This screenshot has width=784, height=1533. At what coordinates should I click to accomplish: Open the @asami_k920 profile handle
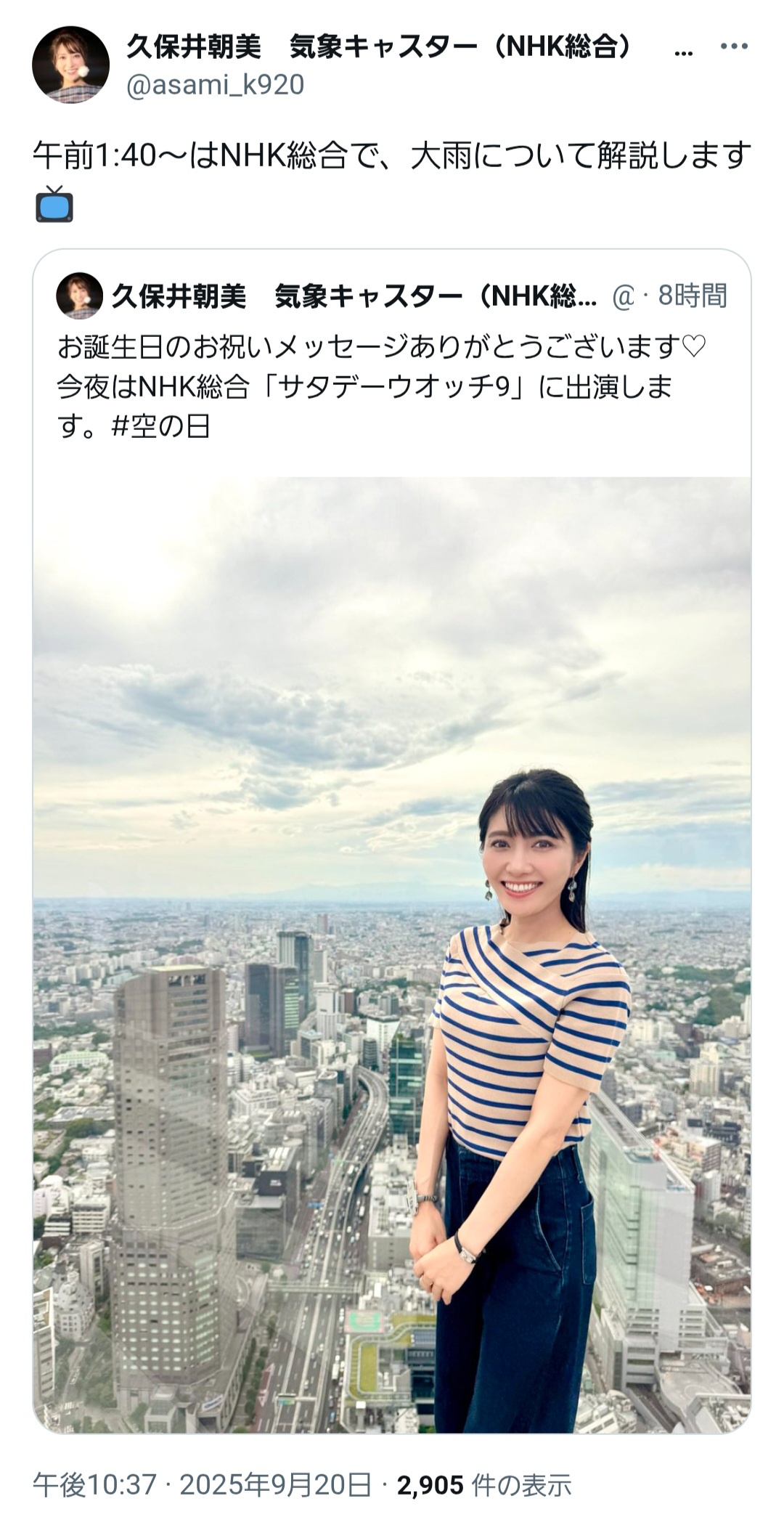coord(215,85)
